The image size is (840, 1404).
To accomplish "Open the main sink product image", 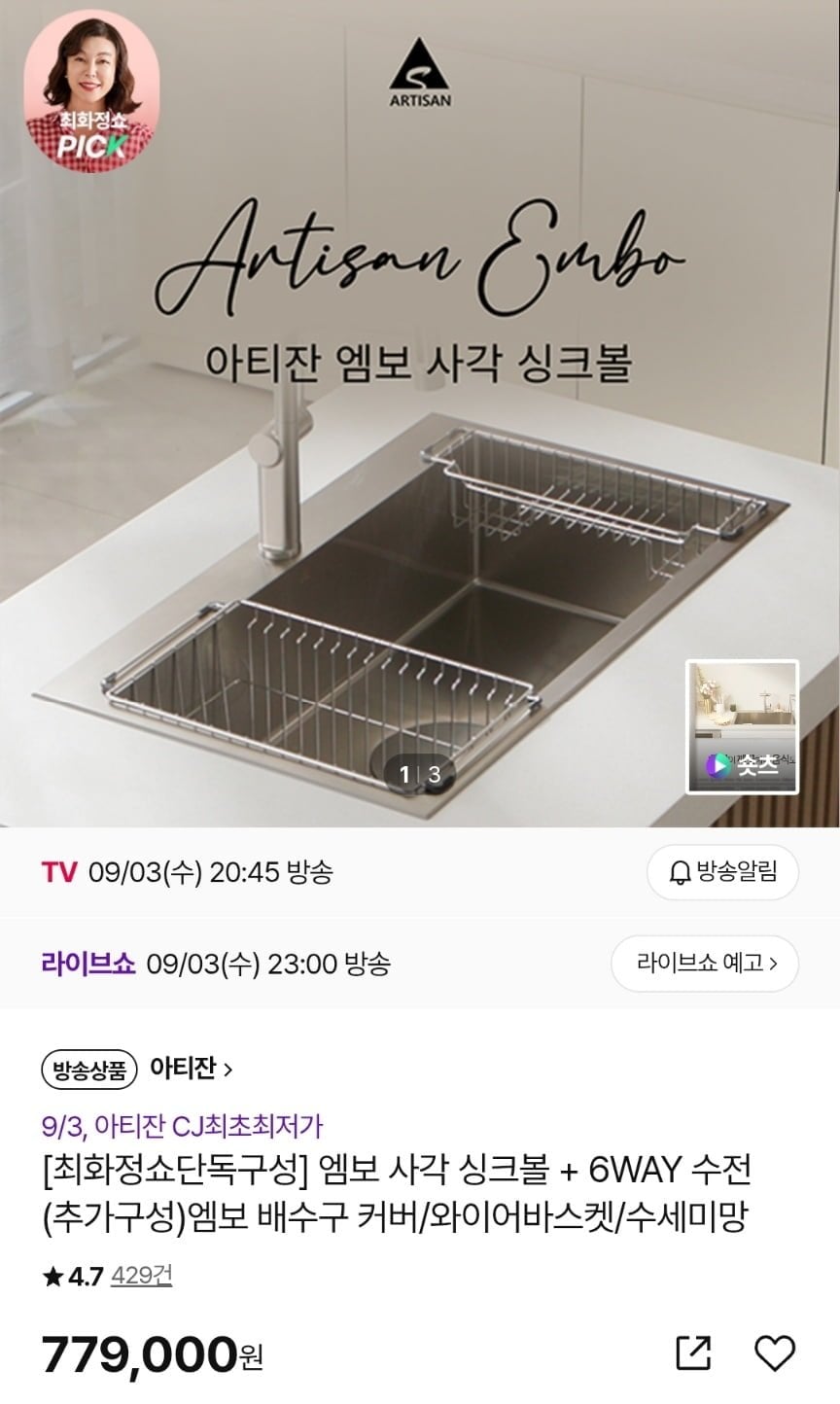I will coord(420,413).
